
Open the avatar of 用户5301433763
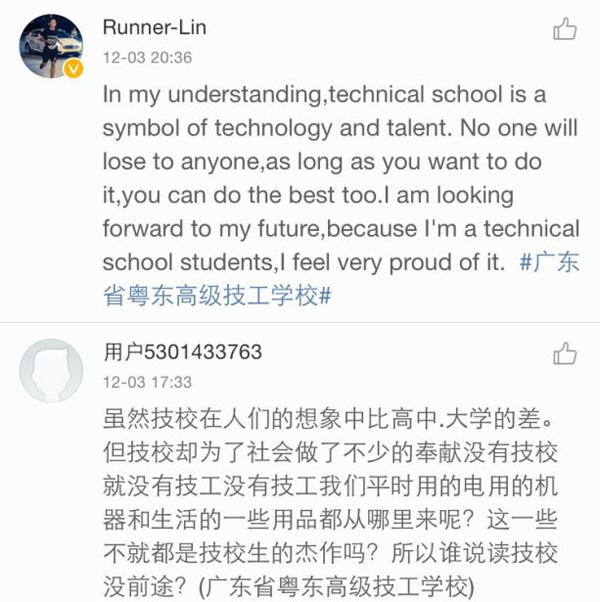click(x=51, y=370)
